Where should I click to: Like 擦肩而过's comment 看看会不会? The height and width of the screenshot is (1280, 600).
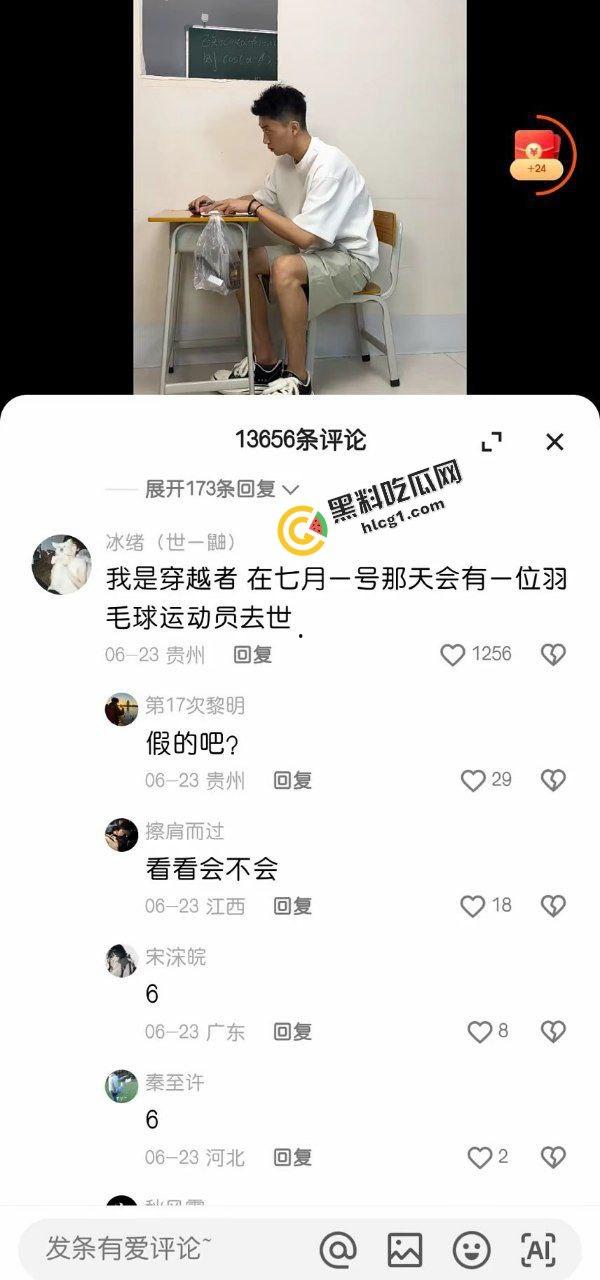pyautogui.click(x=473, y=906)
